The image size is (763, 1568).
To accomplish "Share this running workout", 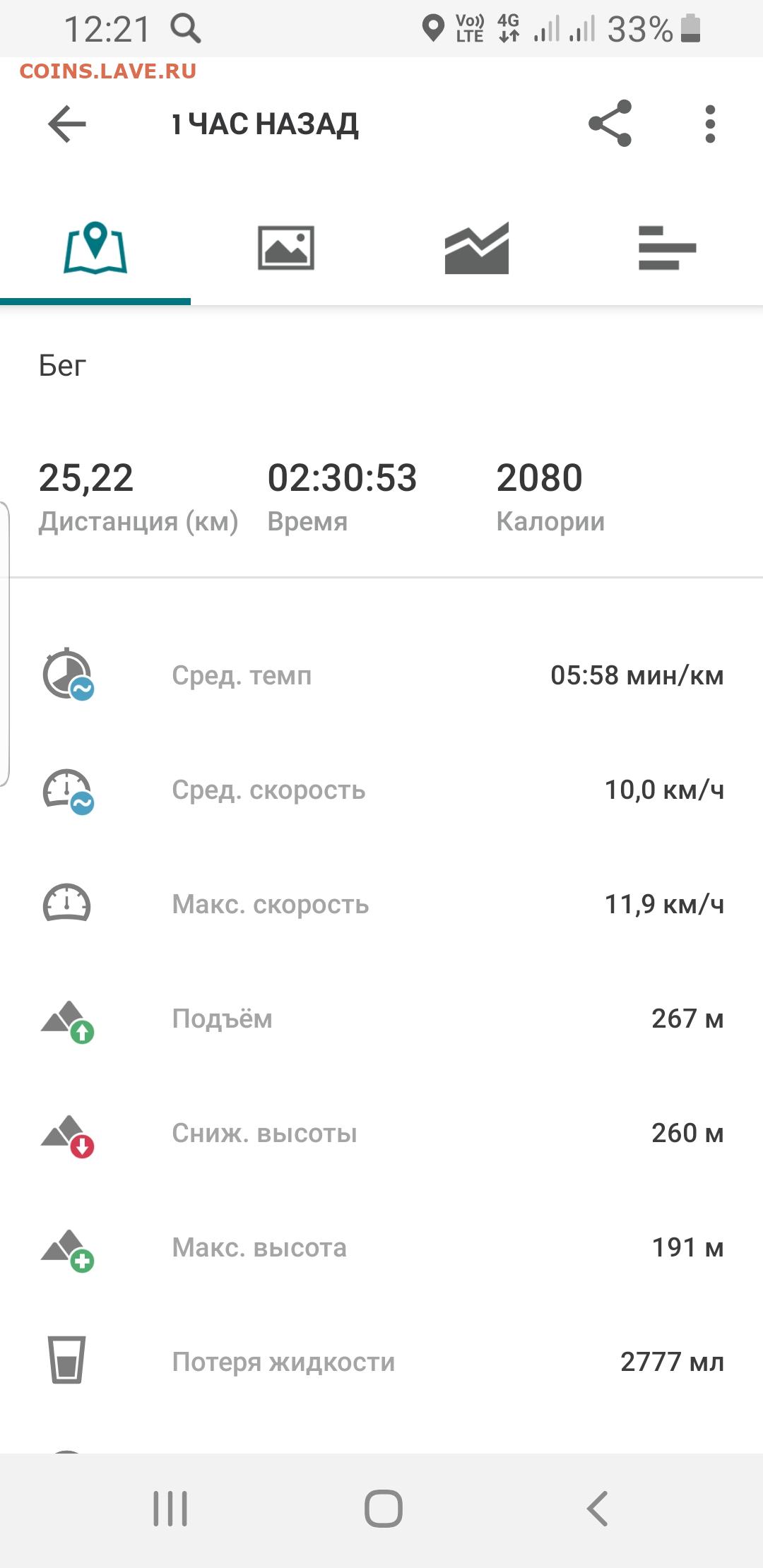I will (610, 124).
